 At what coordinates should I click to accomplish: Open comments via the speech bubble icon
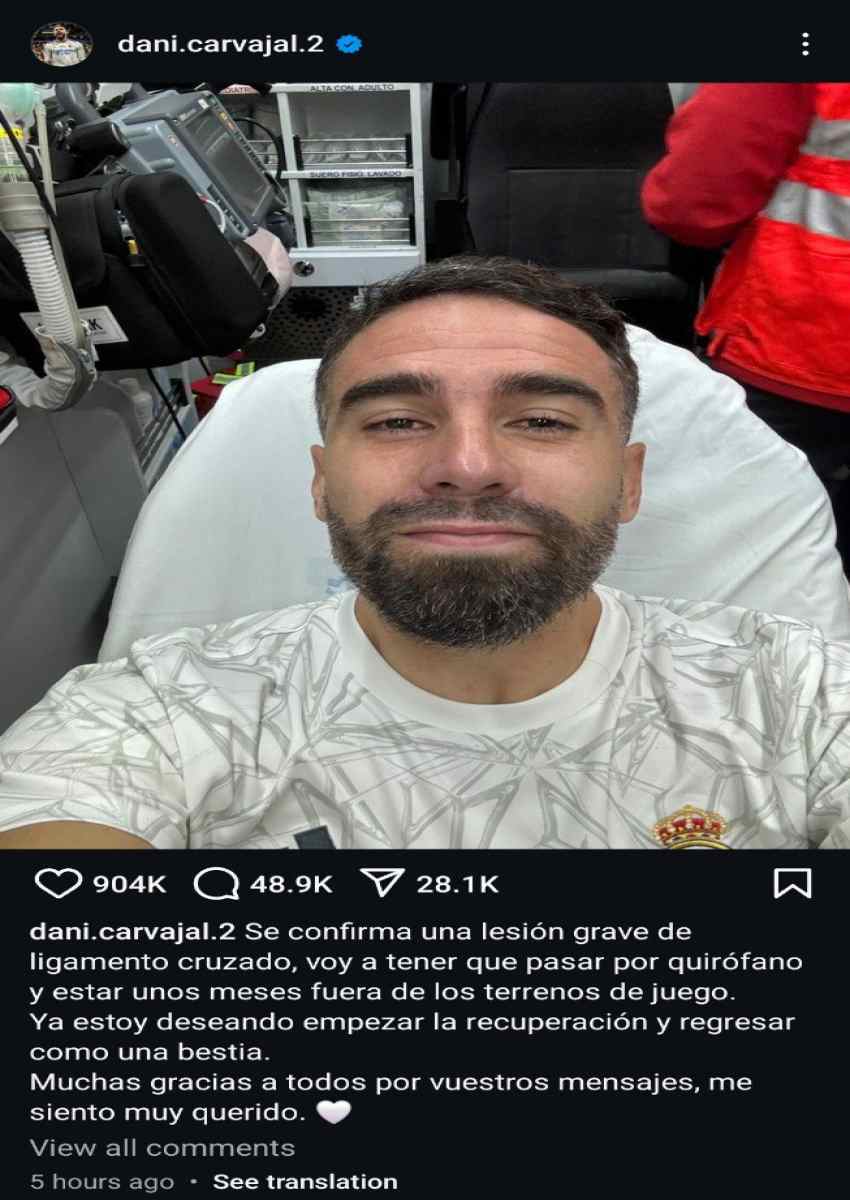(216, 883)
